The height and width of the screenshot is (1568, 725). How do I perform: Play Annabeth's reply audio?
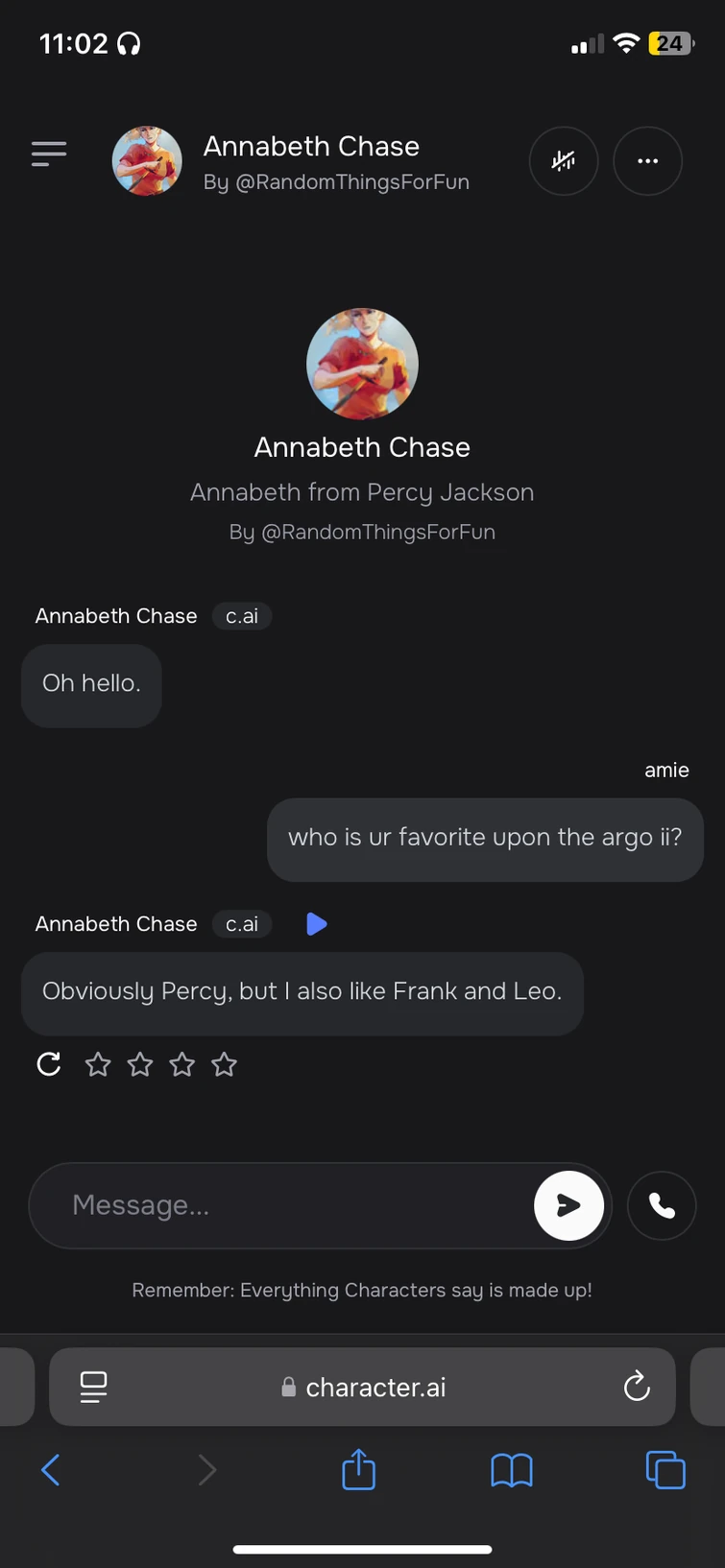tap(316, 924)
